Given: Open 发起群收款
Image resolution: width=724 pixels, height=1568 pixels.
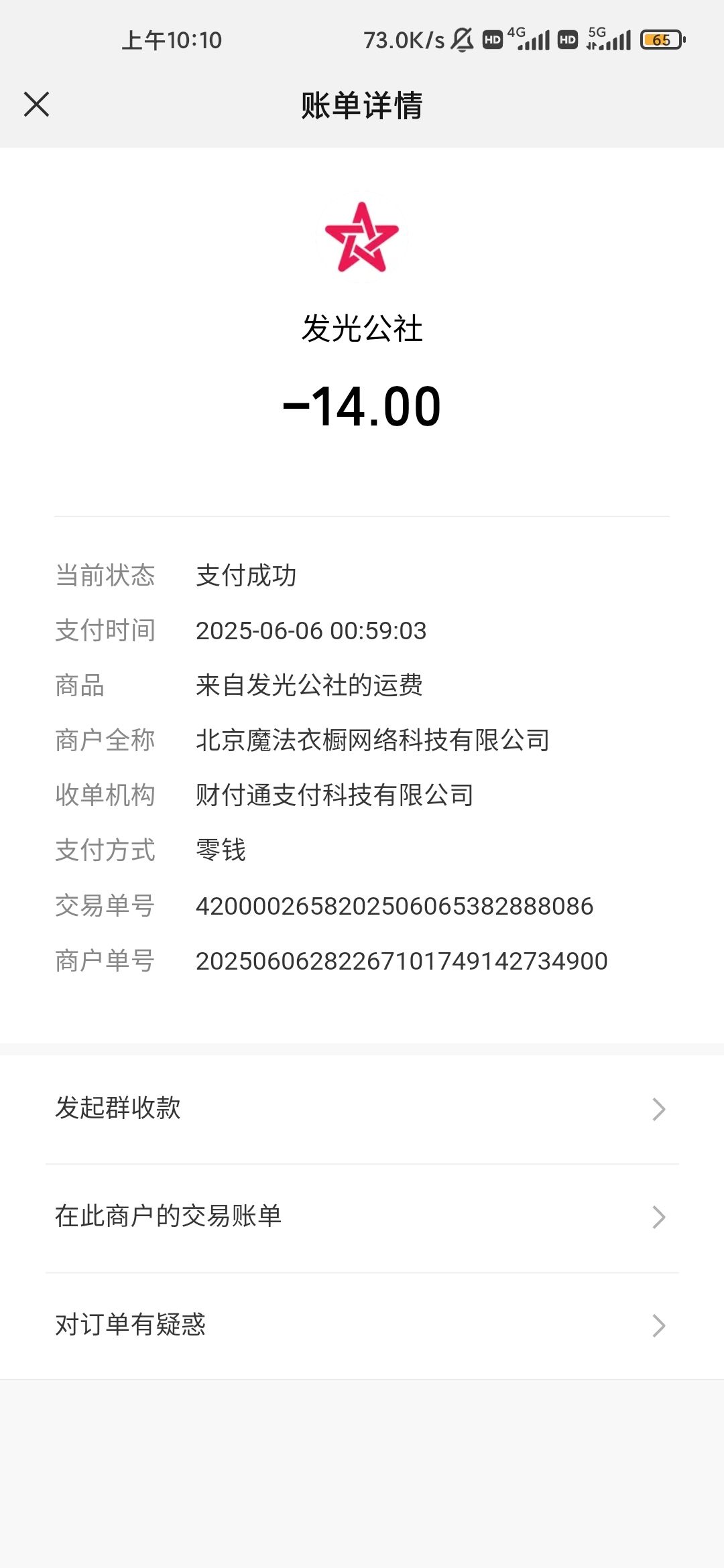Looking at the screenshot, I should 362,1110.
